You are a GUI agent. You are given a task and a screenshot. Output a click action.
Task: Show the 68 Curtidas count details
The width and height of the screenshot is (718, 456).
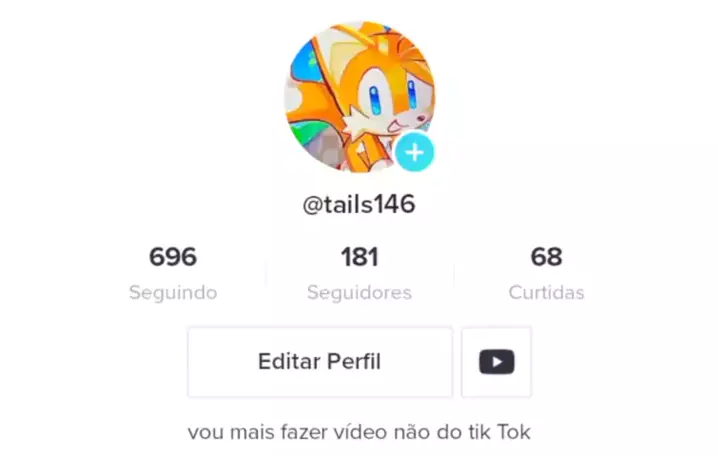(546, 272)
